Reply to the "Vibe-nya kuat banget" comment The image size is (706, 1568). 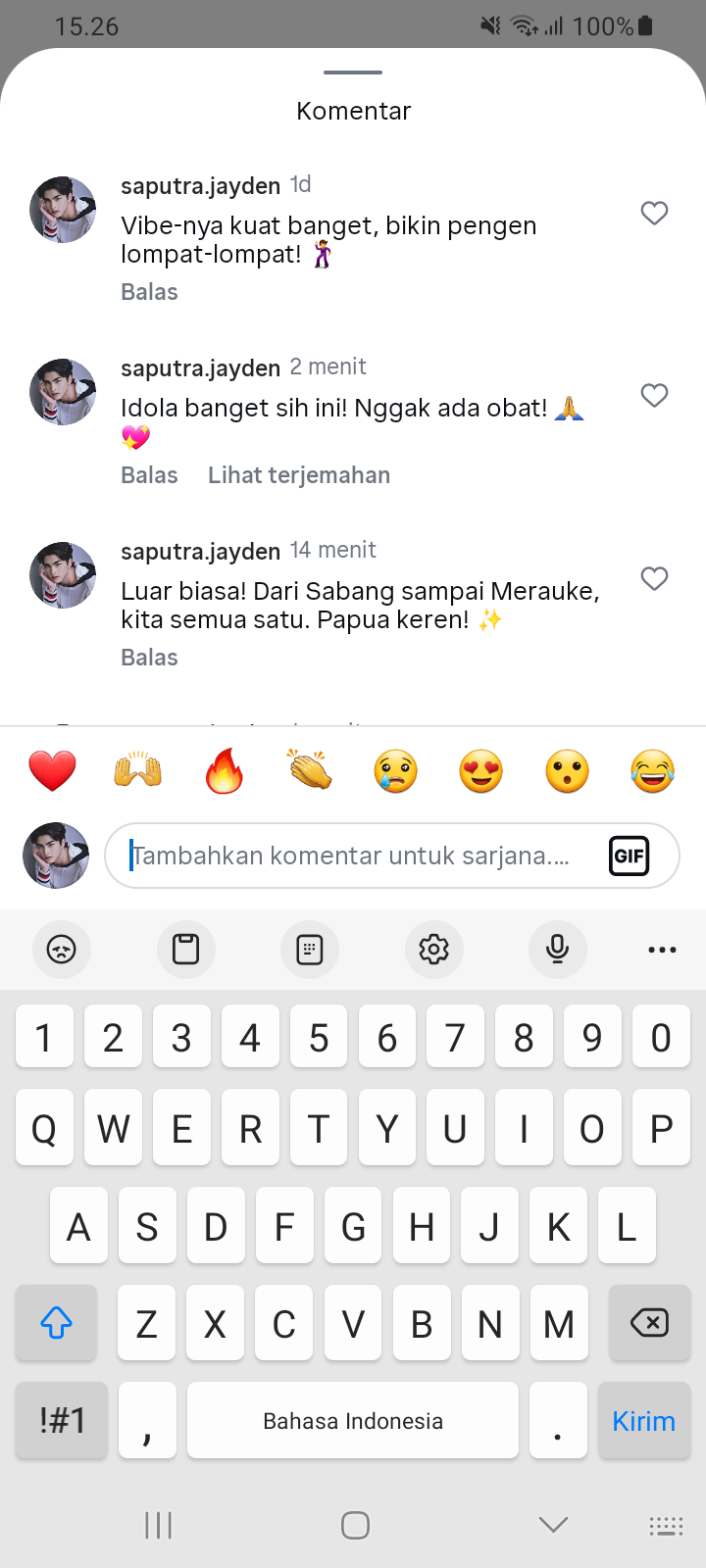(149, 292)
